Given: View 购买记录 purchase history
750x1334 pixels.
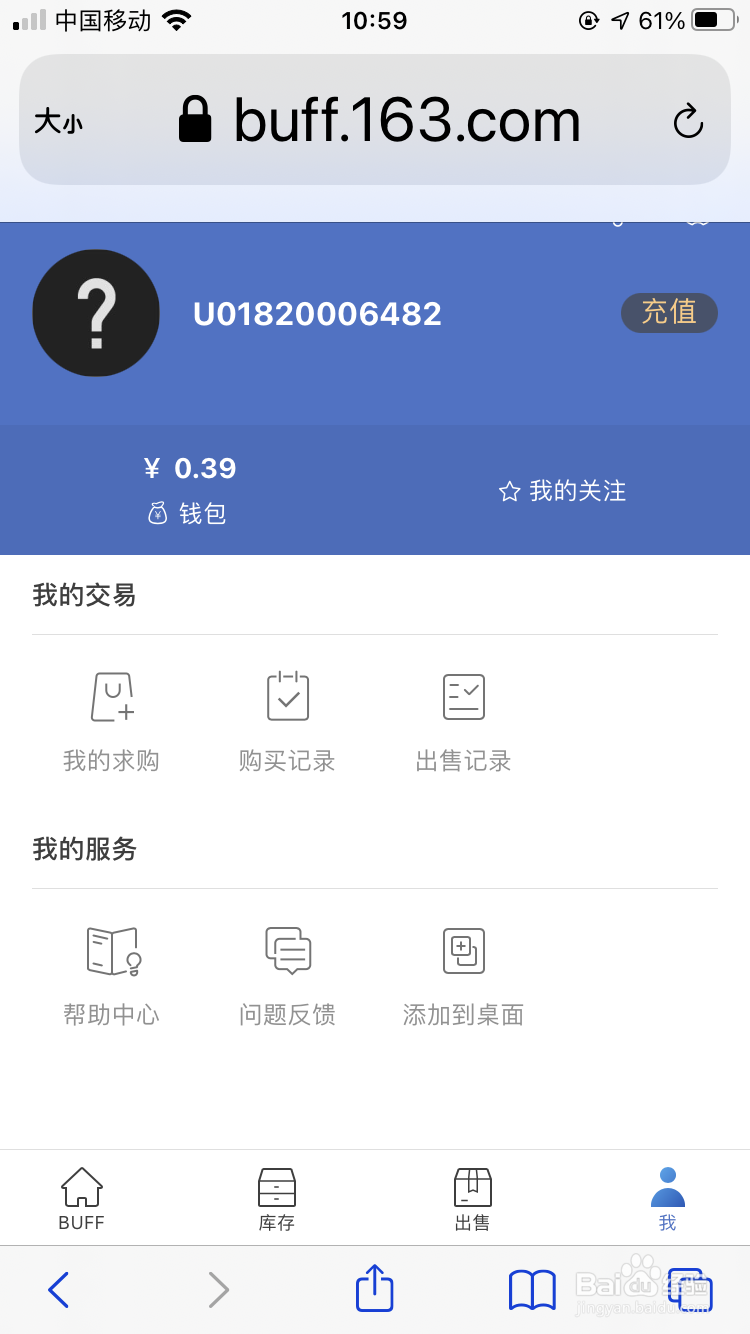Looking at the screenshot, I should click(287, 722).
